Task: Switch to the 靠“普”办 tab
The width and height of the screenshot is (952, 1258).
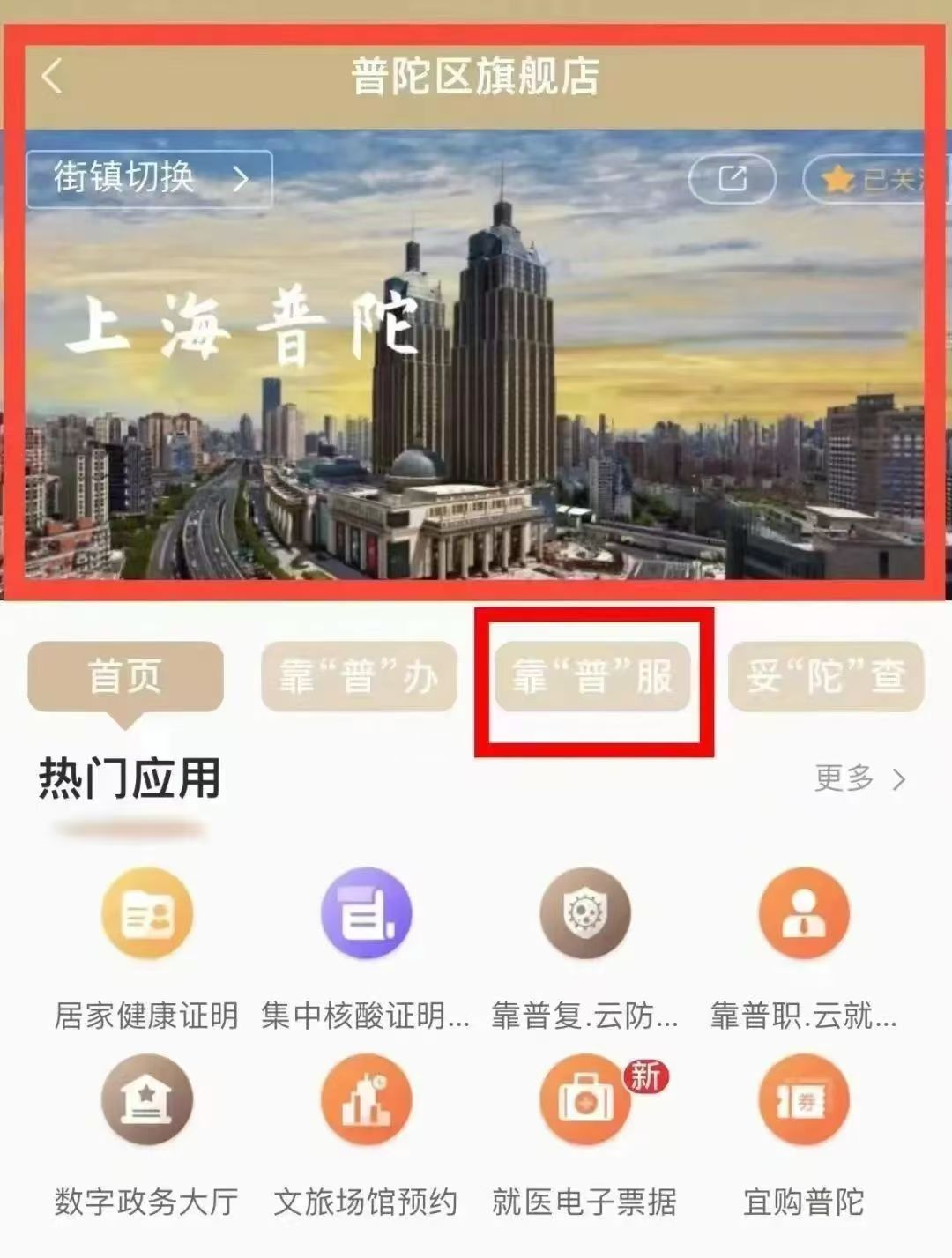Action: click(x=359, y=677)
